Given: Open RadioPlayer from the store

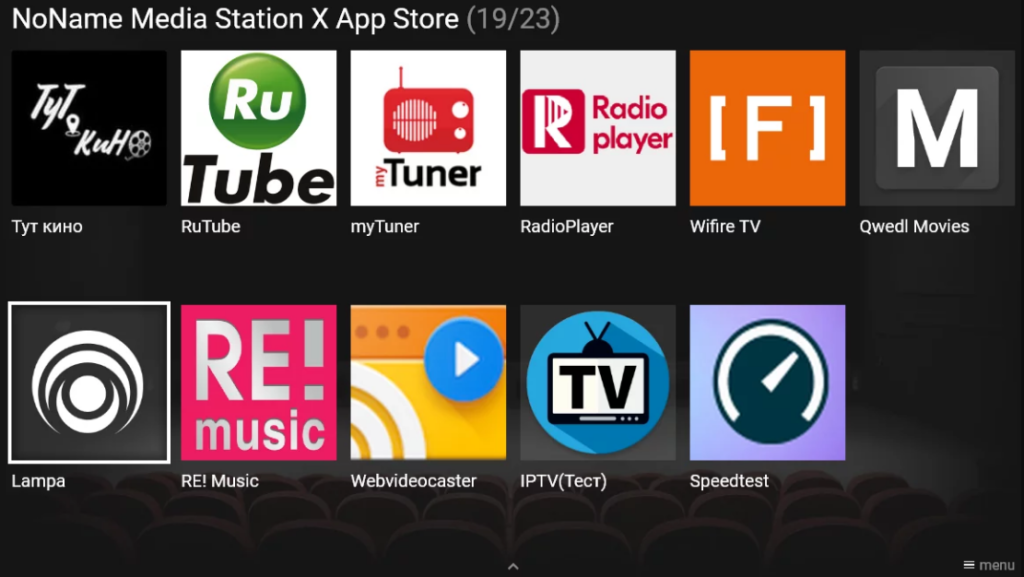Looking at the screenshot, I should coord(598,128).
